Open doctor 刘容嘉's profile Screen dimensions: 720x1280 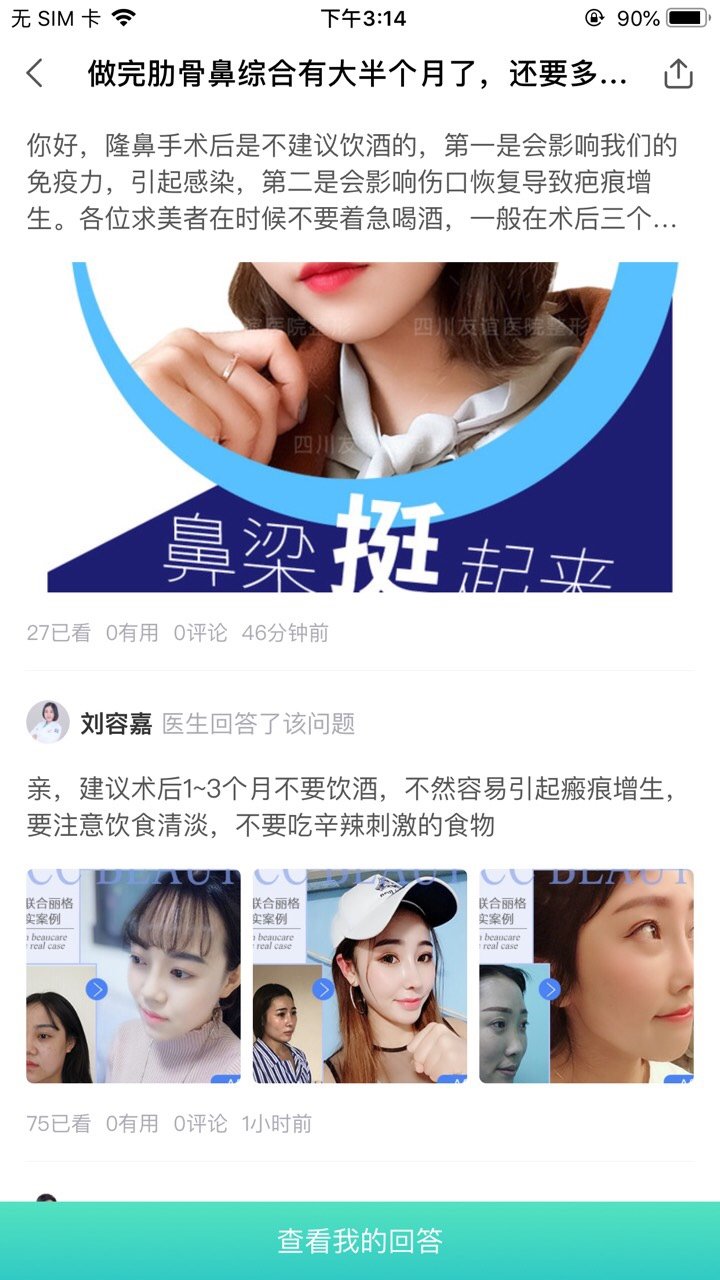pos(115,724)
